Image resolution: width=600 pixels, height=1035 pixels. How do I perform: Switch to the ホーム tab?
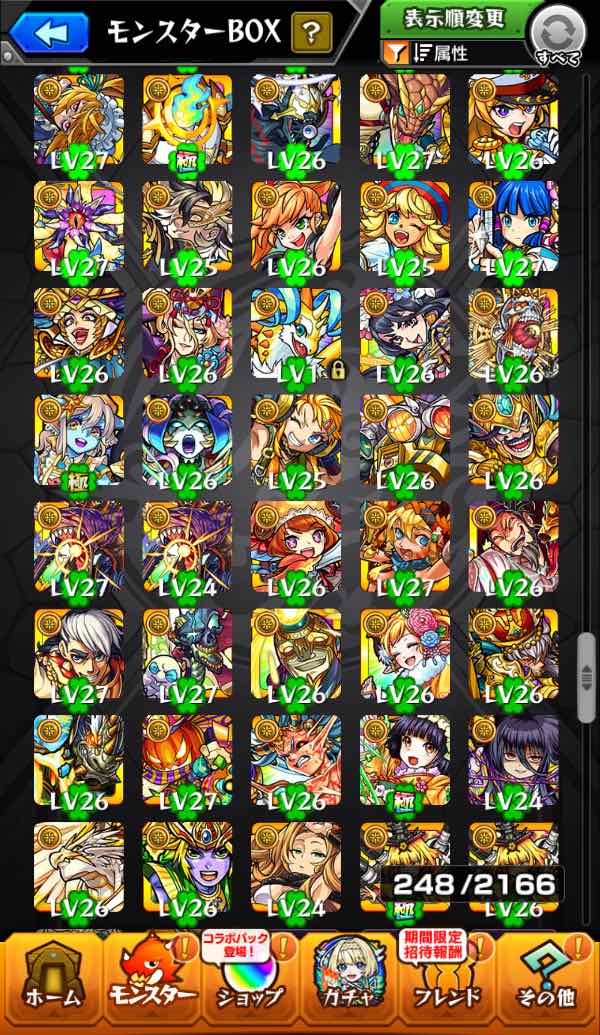pos(47,984)
